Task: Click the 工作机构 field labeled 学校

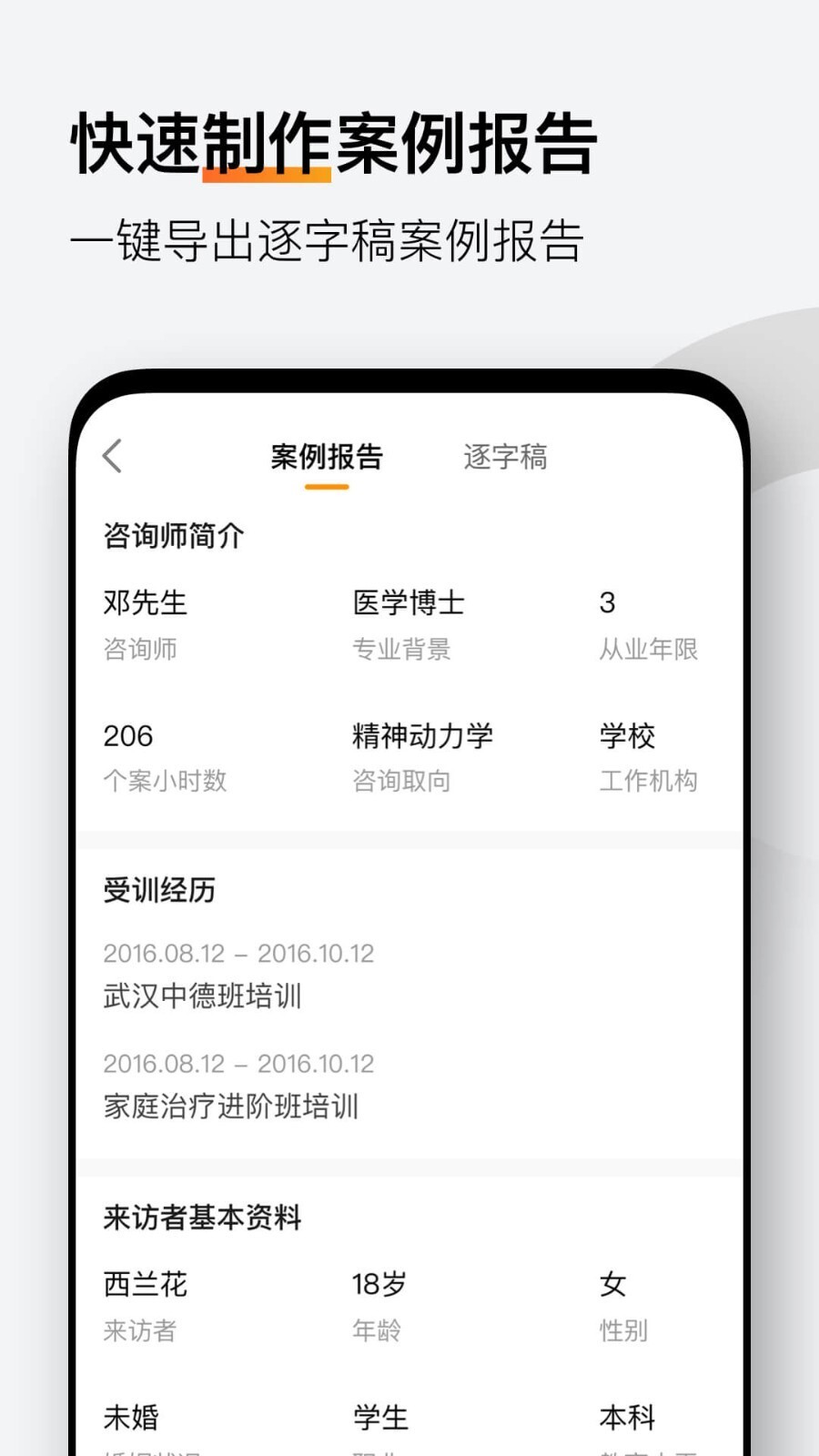Action: (628, 734)
